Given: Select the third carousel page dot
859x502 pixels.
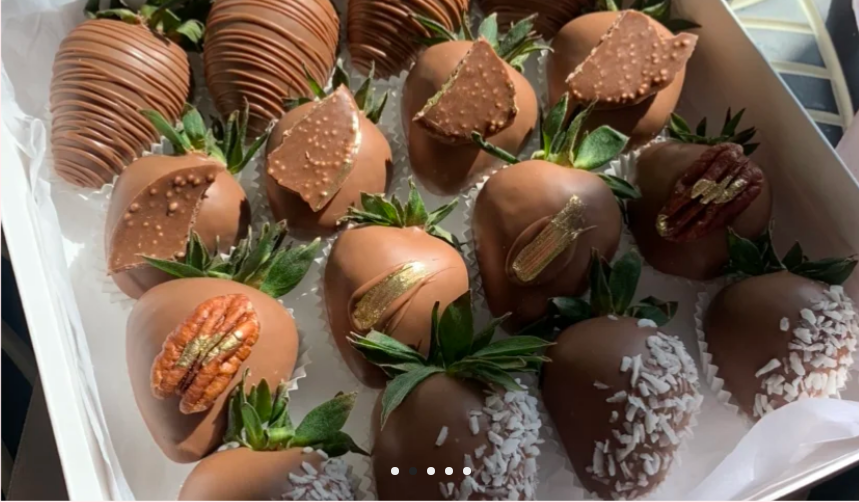Looking at the screenshot, I should point(431,471).
